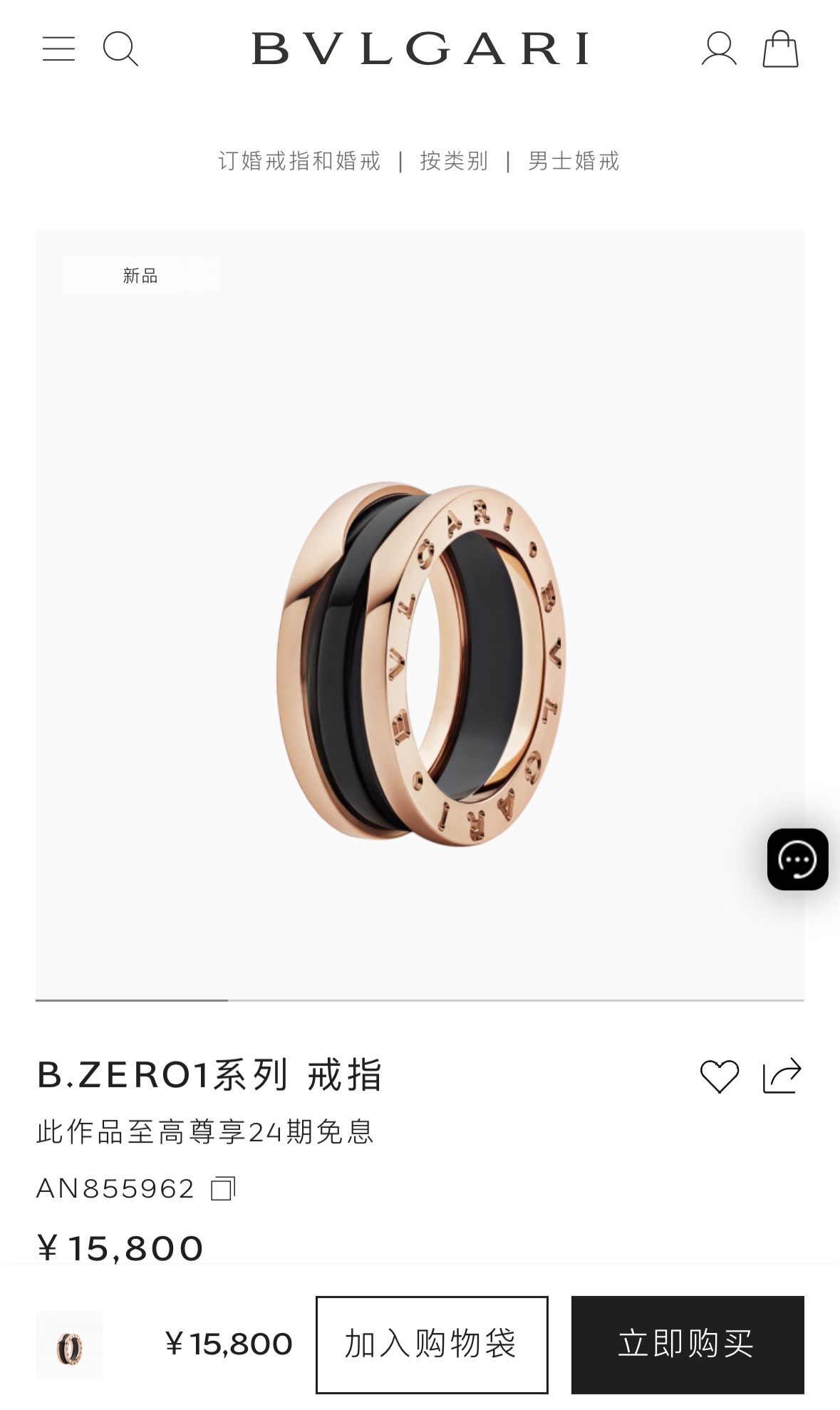Open the search icon
The width and height of the screenshot is (840, 1410).
tap(120, 49)
